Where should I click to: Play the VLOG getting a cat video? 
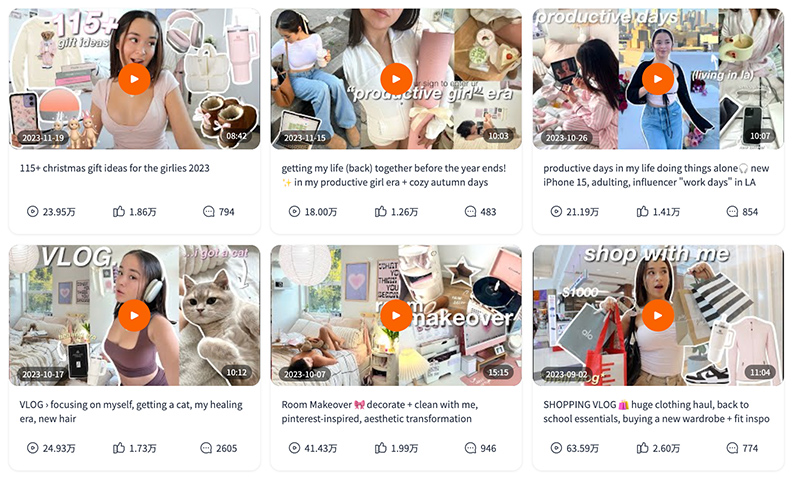coord(134,315)
